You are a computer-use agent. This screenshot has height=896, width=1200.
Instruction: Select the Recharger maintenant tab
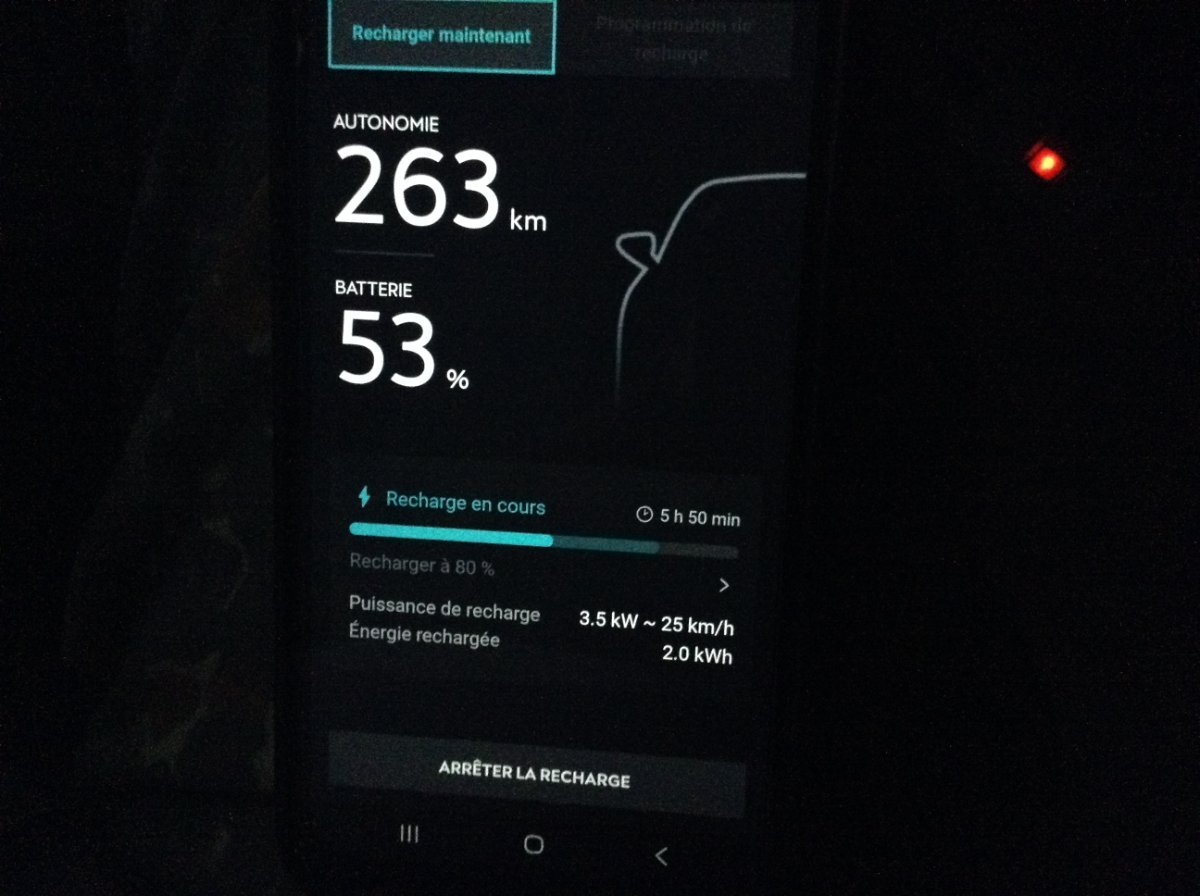coord(441,35)
